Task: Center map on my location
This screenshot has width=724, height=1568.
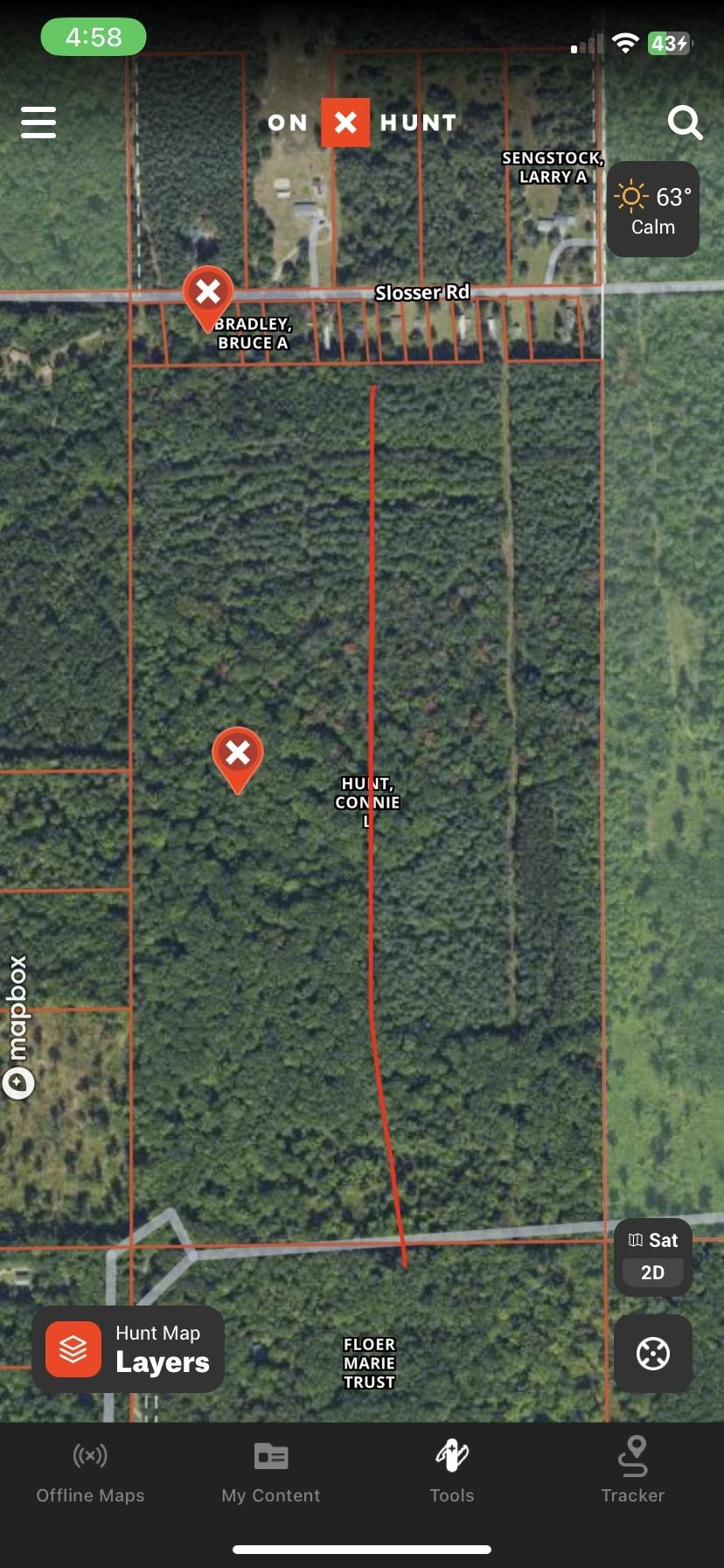Action: pos(653,1353)
